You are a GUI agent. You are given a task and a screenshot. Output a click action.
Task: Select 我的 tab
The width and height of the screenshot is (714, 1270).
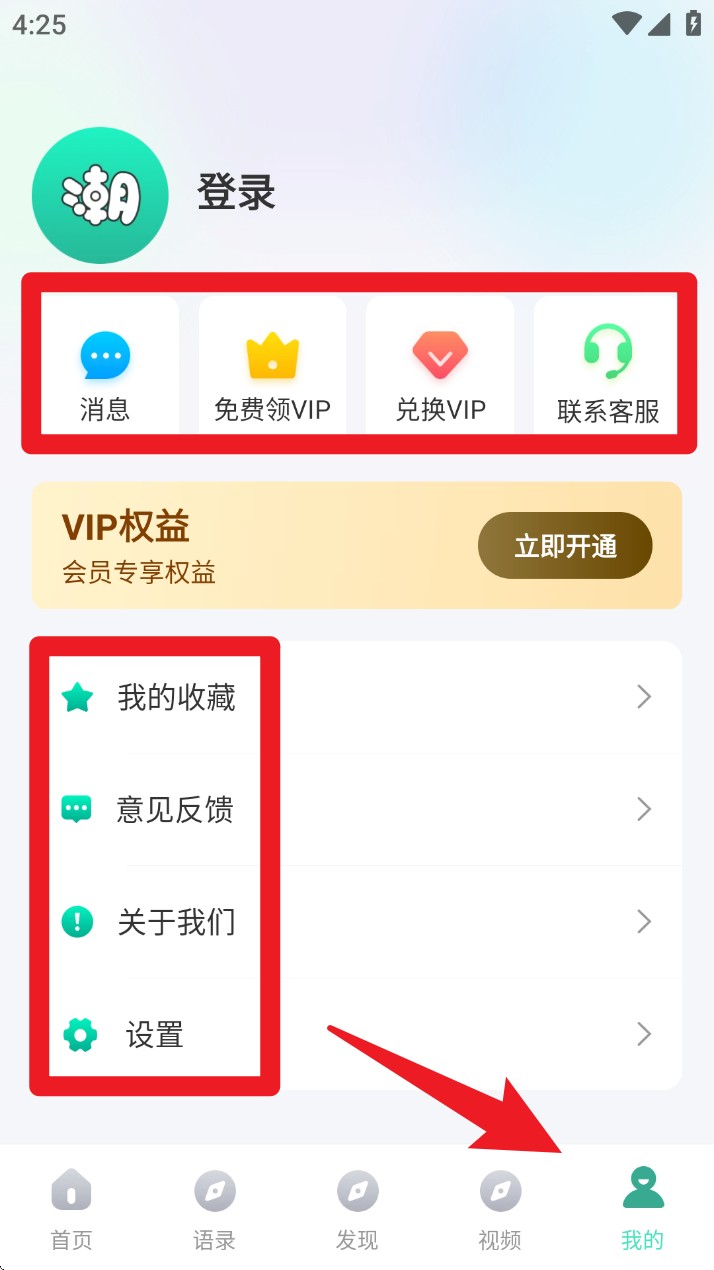(x=642, y=1209)
